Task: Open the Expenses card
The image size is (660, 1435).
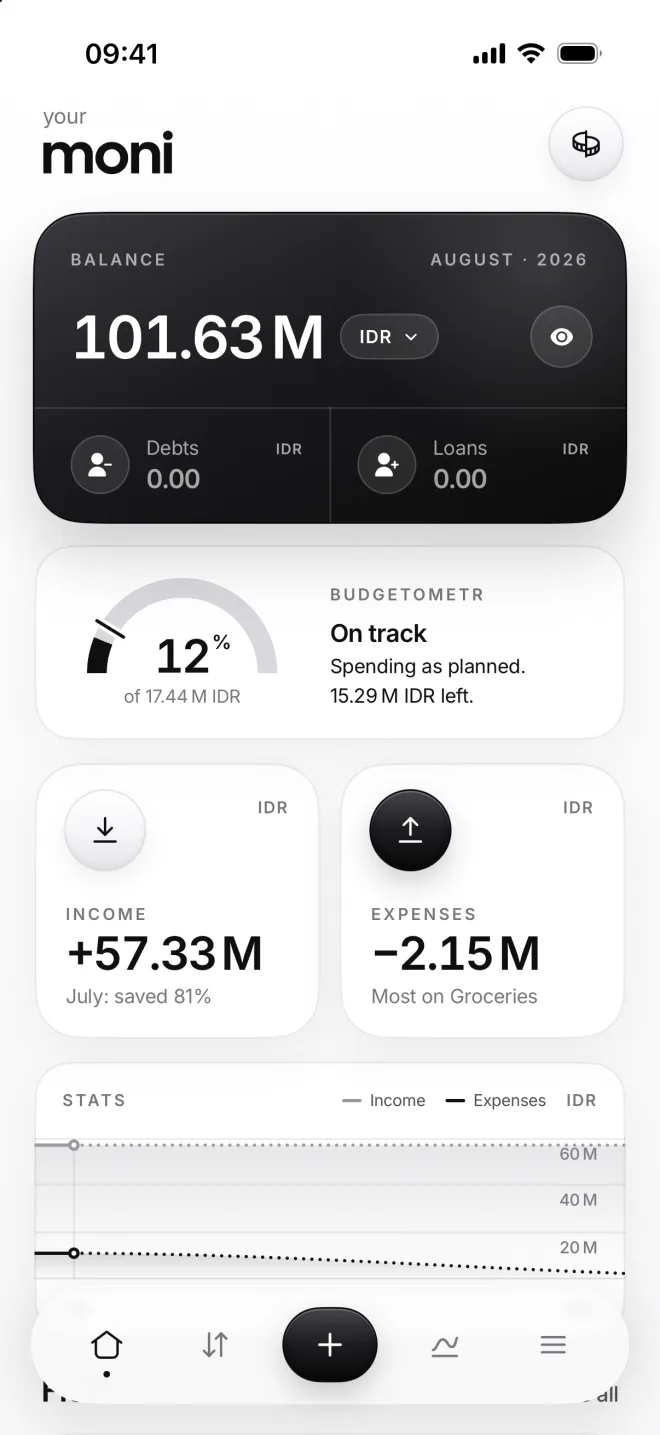Action: (483, 901)
